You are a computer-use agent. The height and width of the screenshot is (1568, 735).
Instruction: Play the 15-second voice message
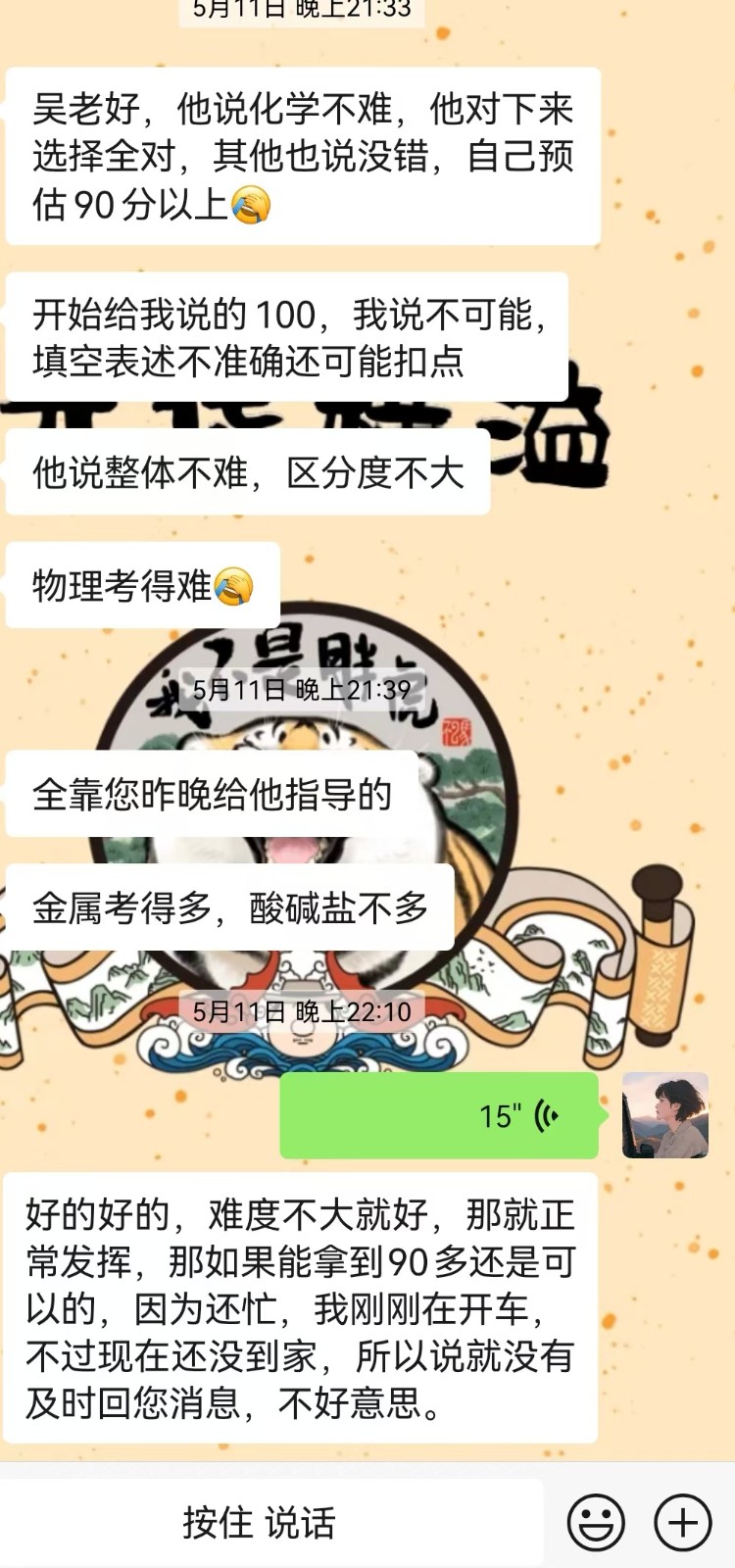(x=439, y=1115)
